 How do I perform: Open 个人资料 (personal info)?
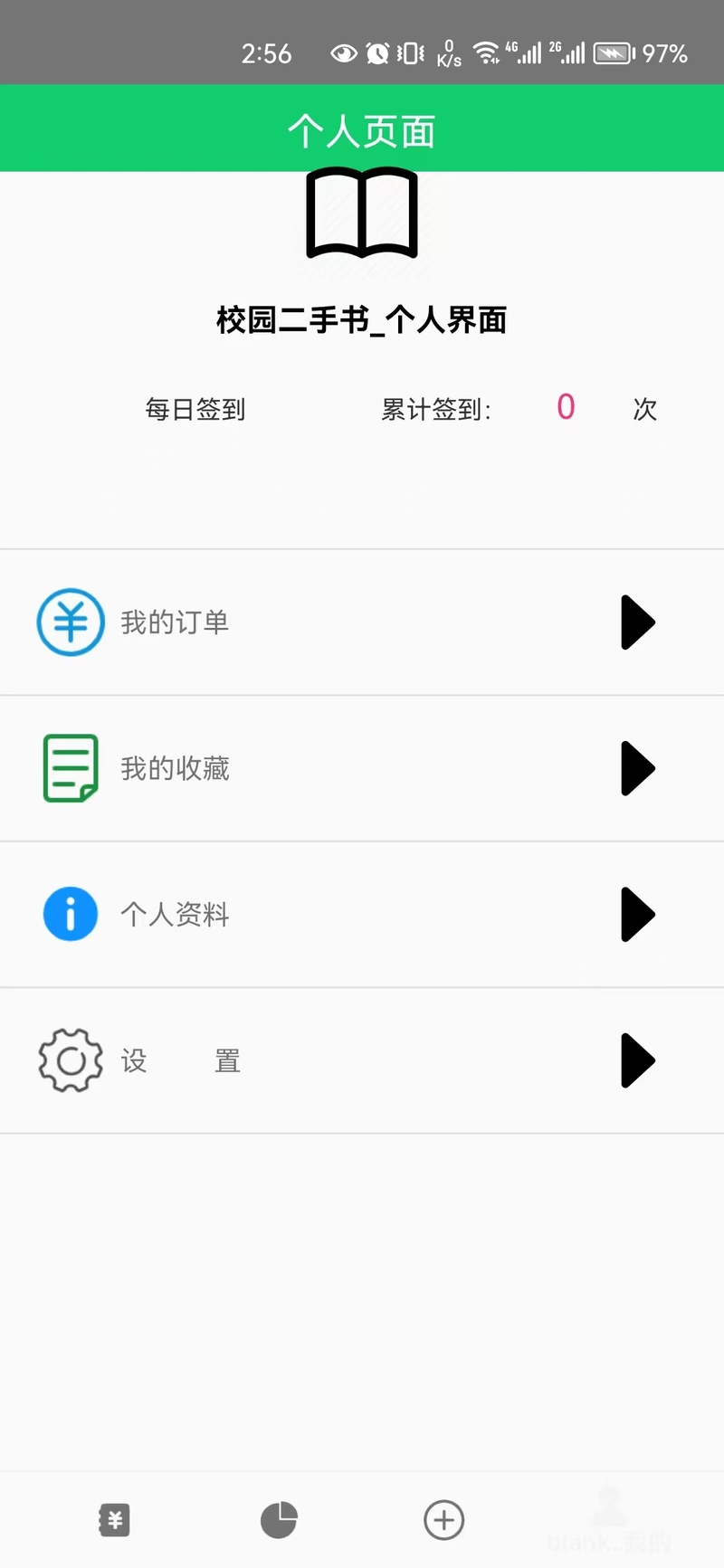tap(362, 915)
